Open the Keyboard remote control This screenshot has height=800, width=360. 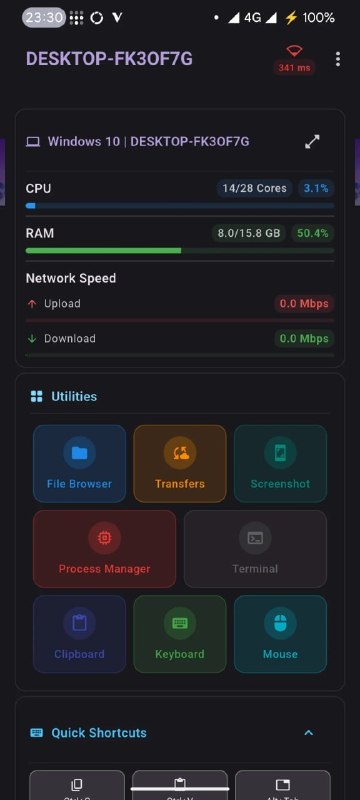tap(179, 634)
